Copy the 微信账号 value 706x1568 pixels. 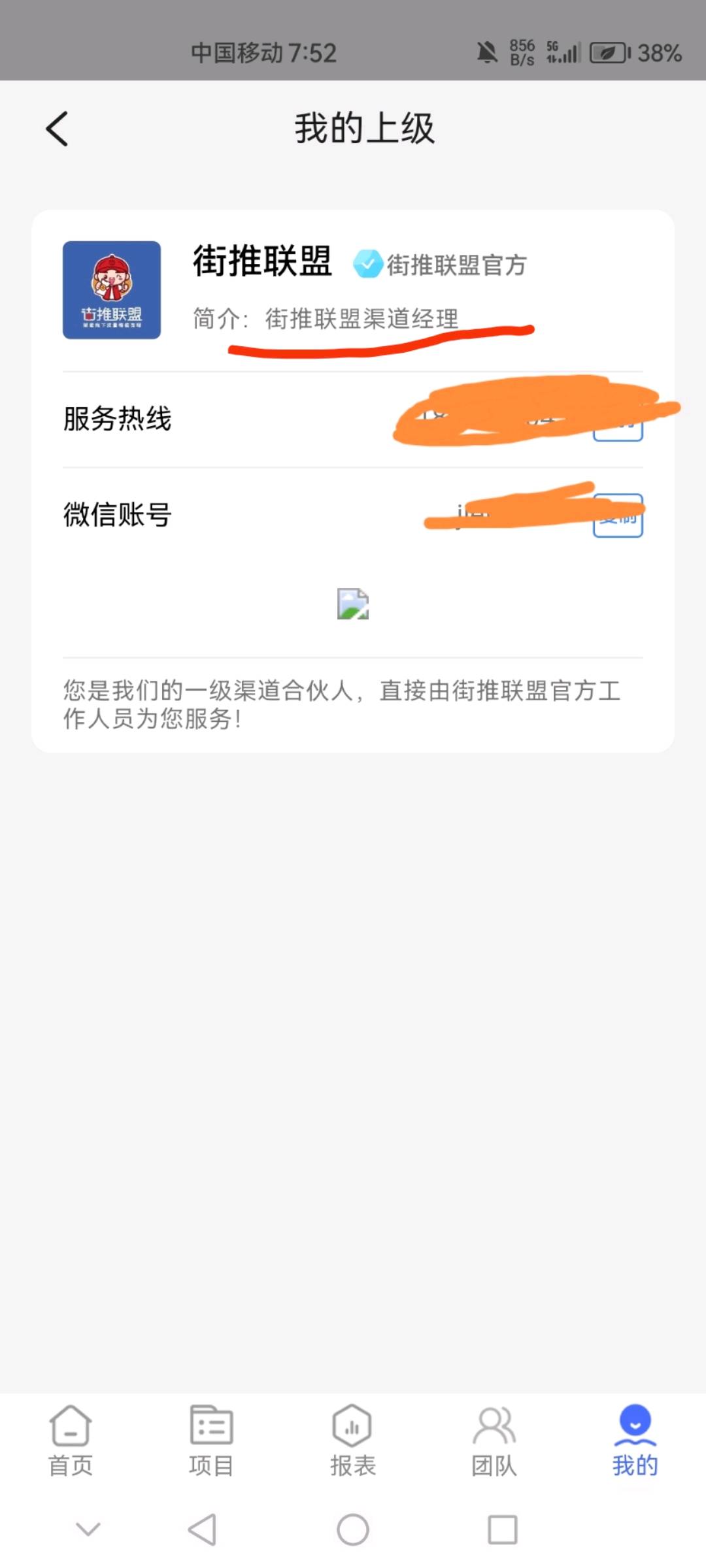point(618,517)
